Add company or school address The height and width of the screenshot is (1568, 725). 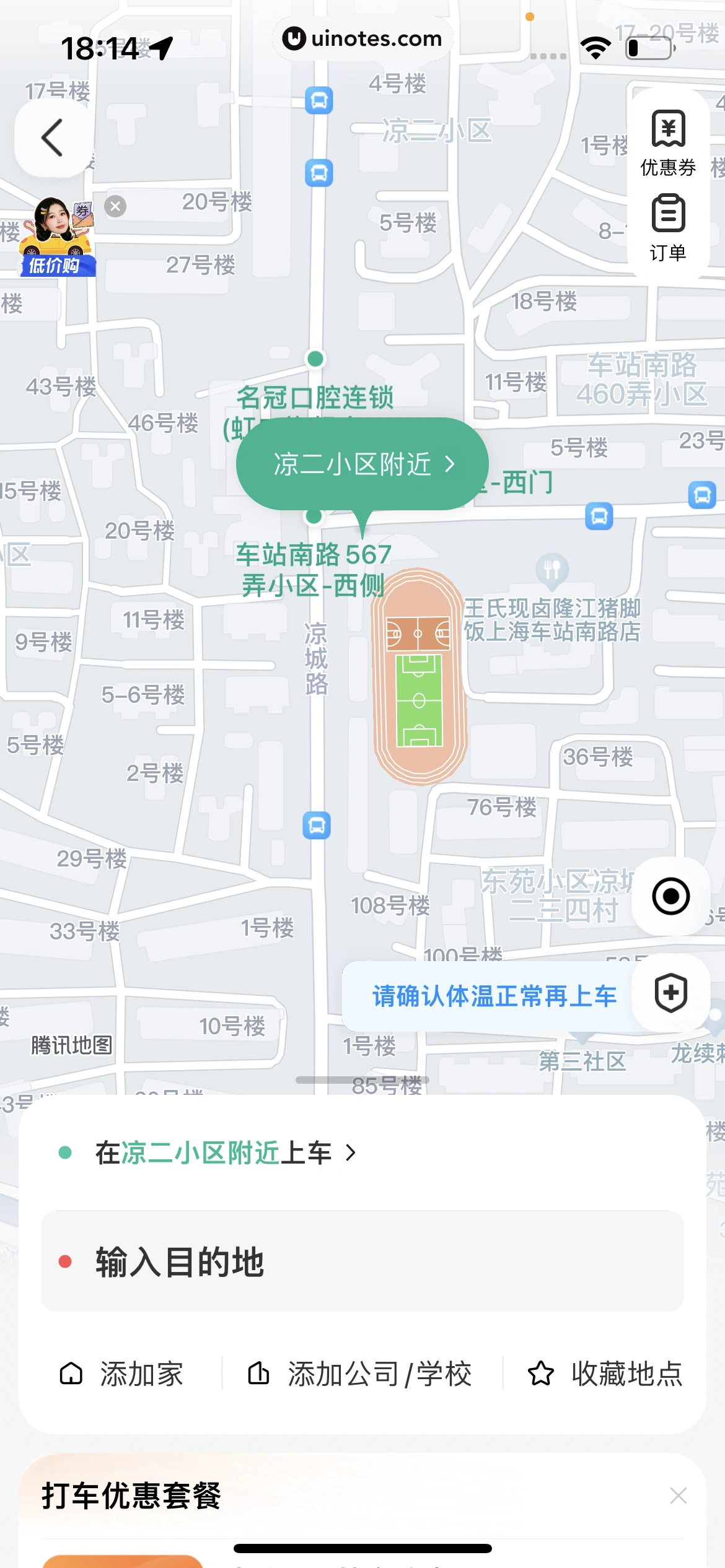tap(361, 1374)
